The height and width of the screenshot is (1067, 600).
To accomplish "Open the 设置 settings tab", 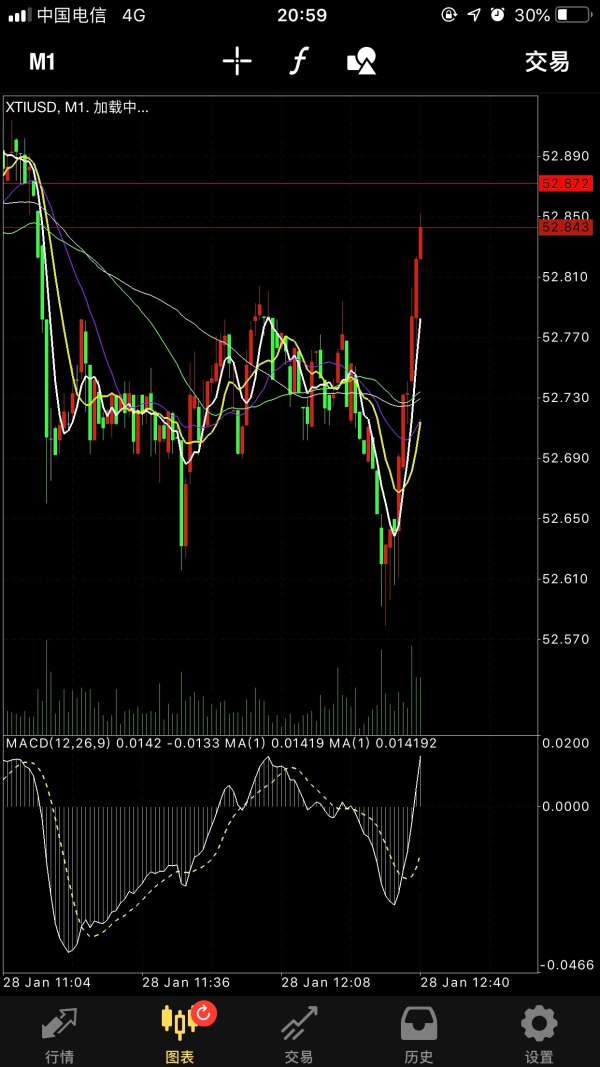I will point(539,1033).
